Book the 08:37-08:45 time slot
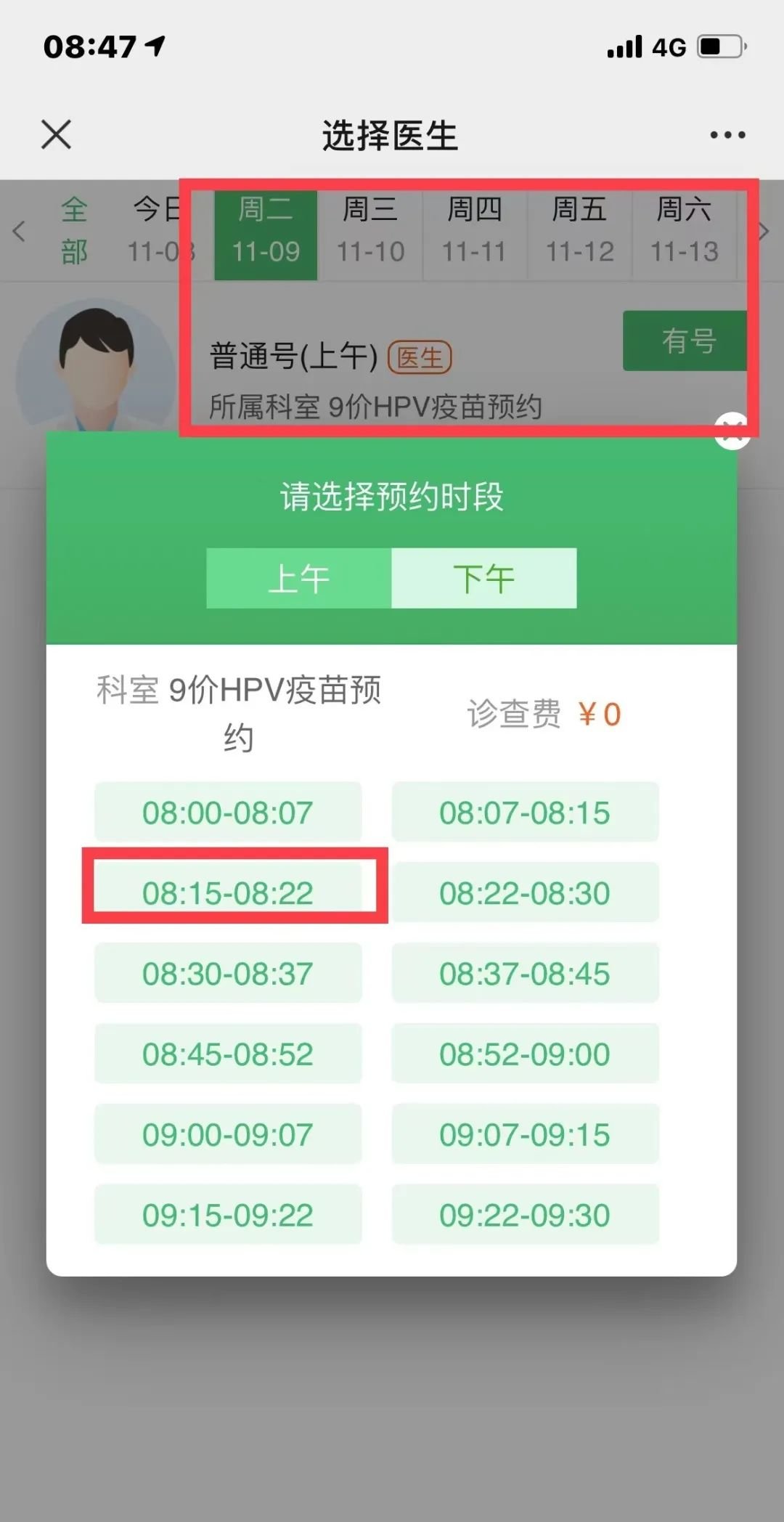 click(525, 973)
